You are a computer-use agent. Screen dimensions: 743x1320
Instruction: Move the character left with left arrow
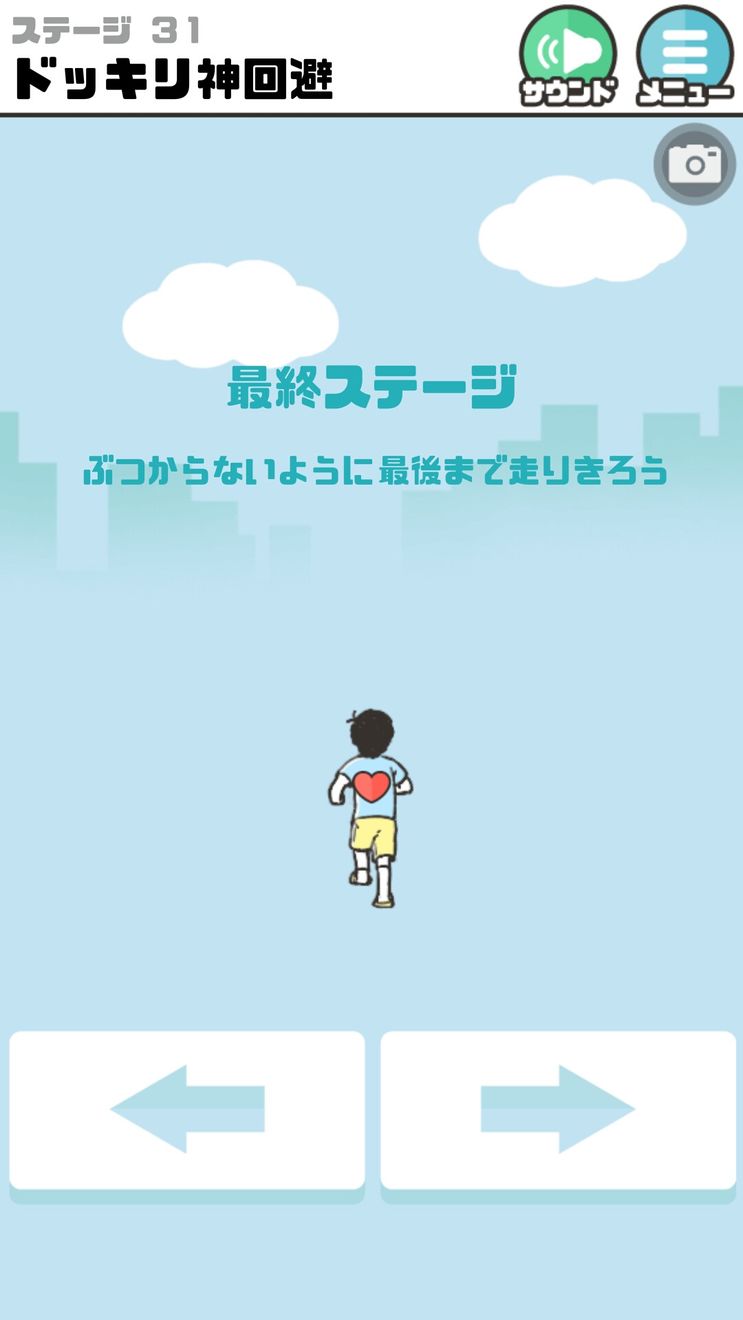click(x=187, y=1110)
